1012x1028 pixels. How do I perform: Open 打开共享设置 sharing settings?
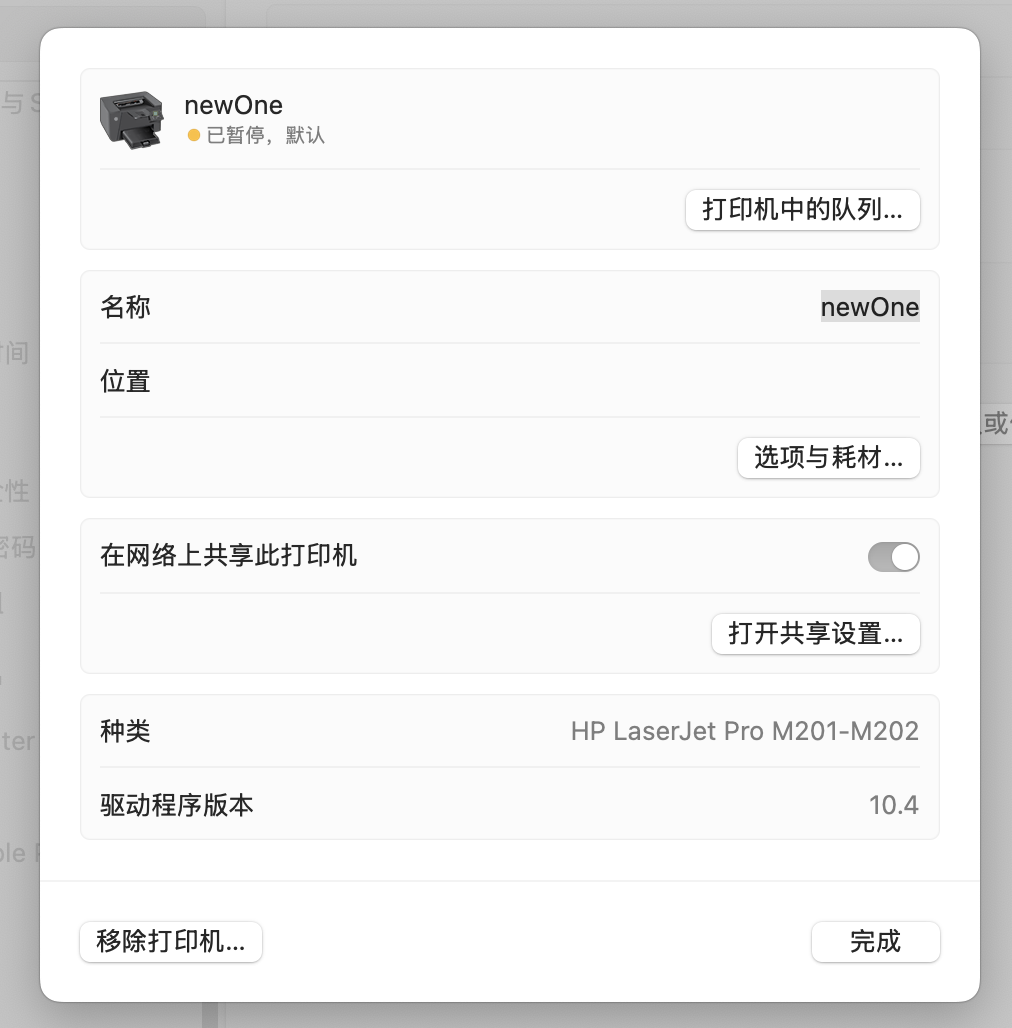coord(815,634)
